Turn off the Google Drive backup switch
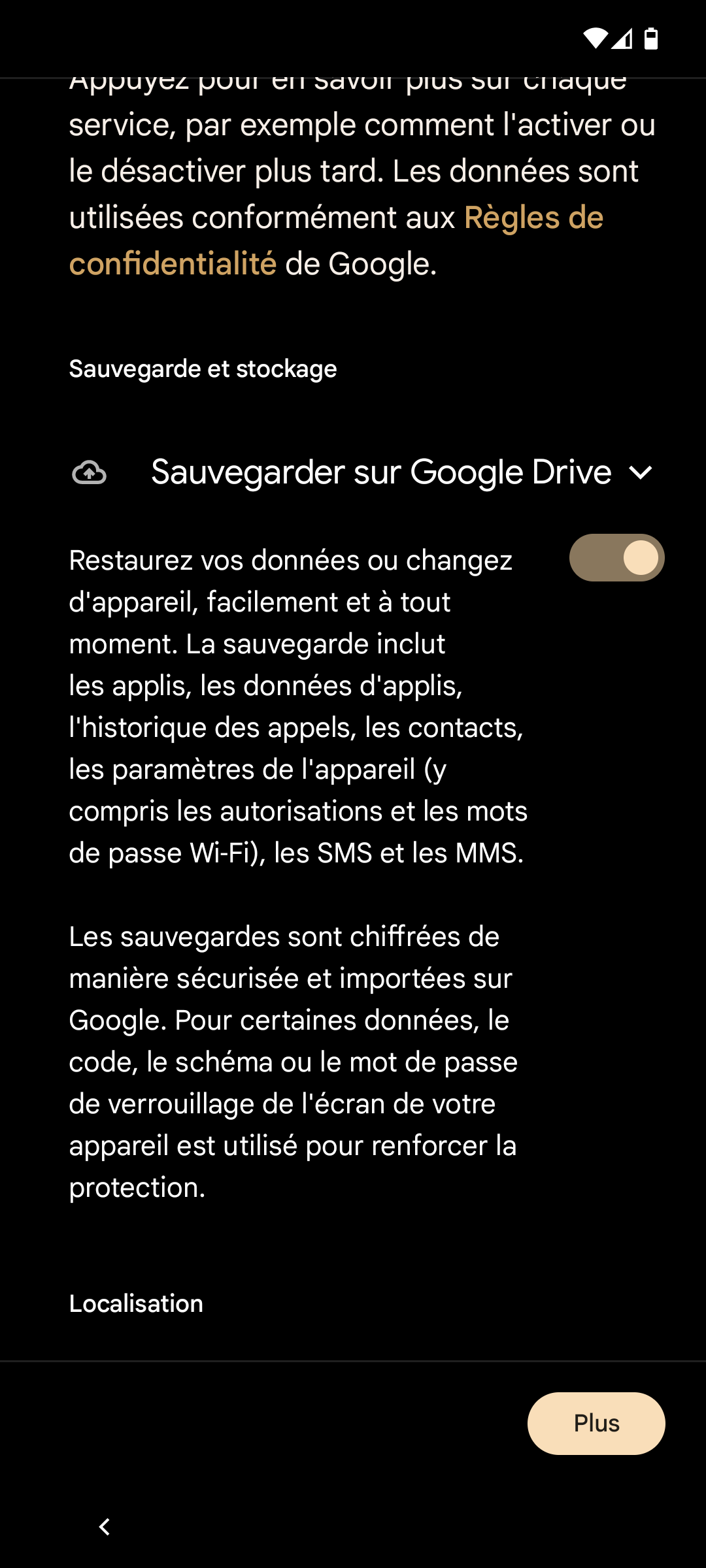The width and height of the screenshot is (706, 1568). click(x=616, y=558)
